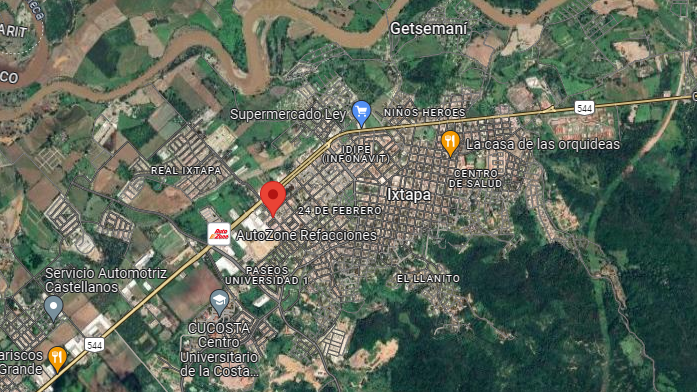Select the Mariscos Grande restaurant marker

tap(57, 359)
